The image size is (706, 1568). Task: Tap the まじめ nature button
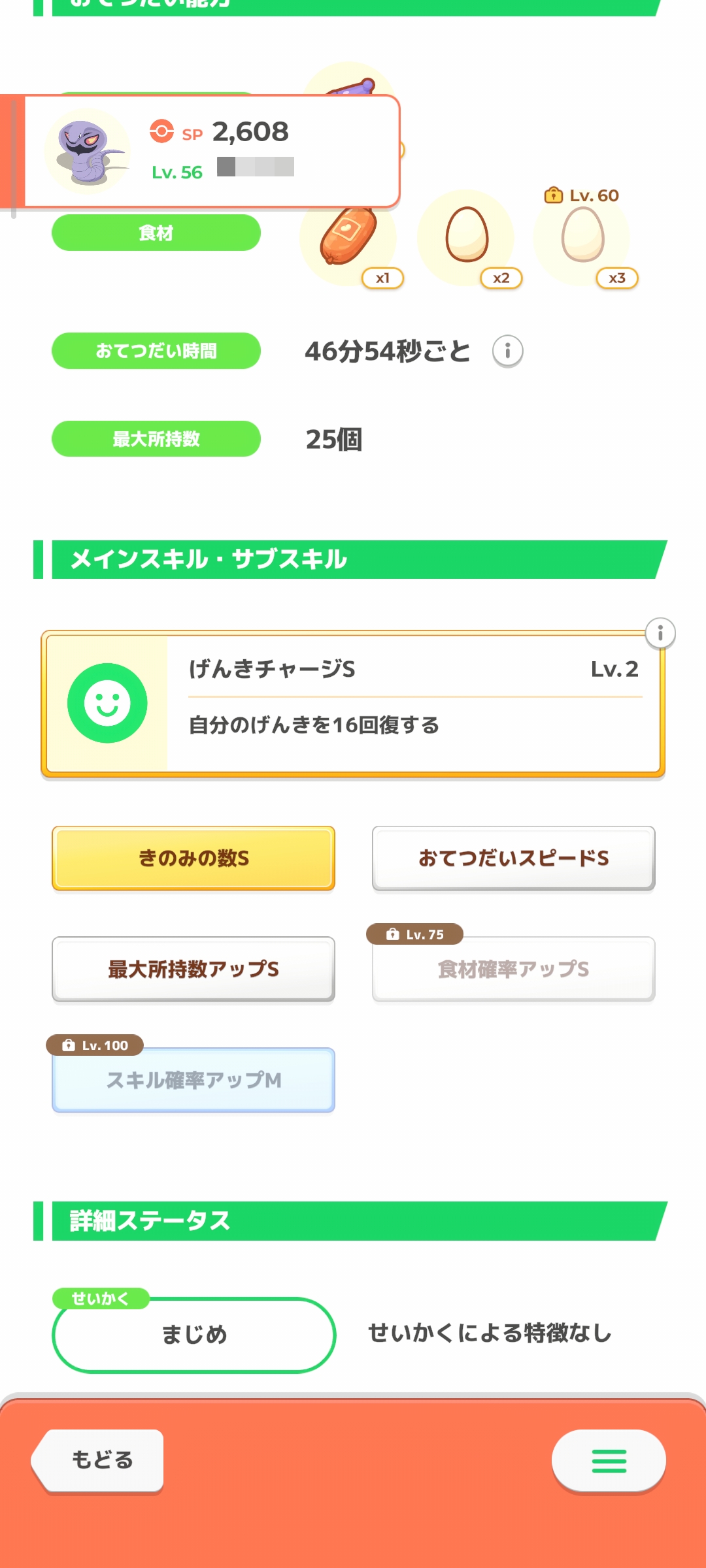[193, 1334]
